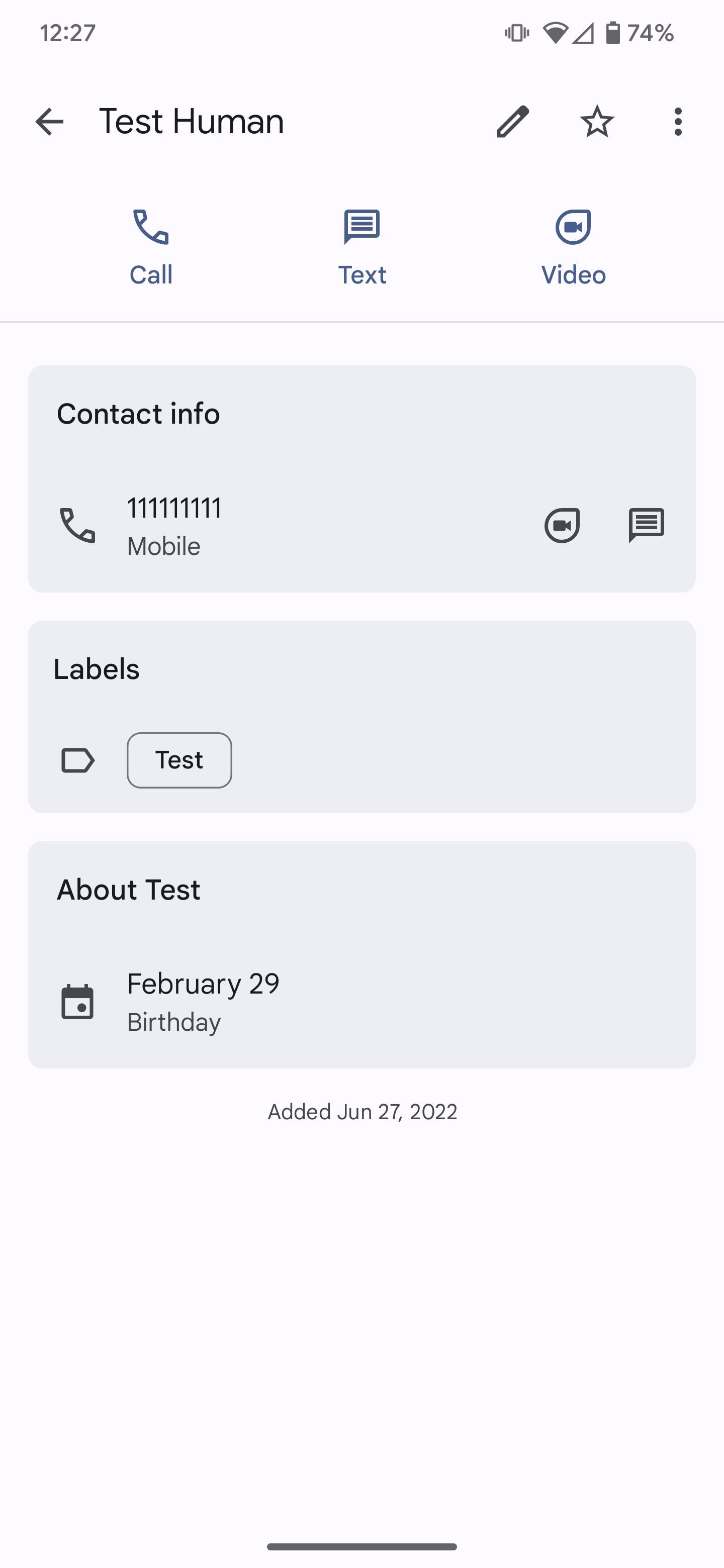Star Test Human as favorite
The height and width of the screenshot is (1568, 724).
pos(597,122)
